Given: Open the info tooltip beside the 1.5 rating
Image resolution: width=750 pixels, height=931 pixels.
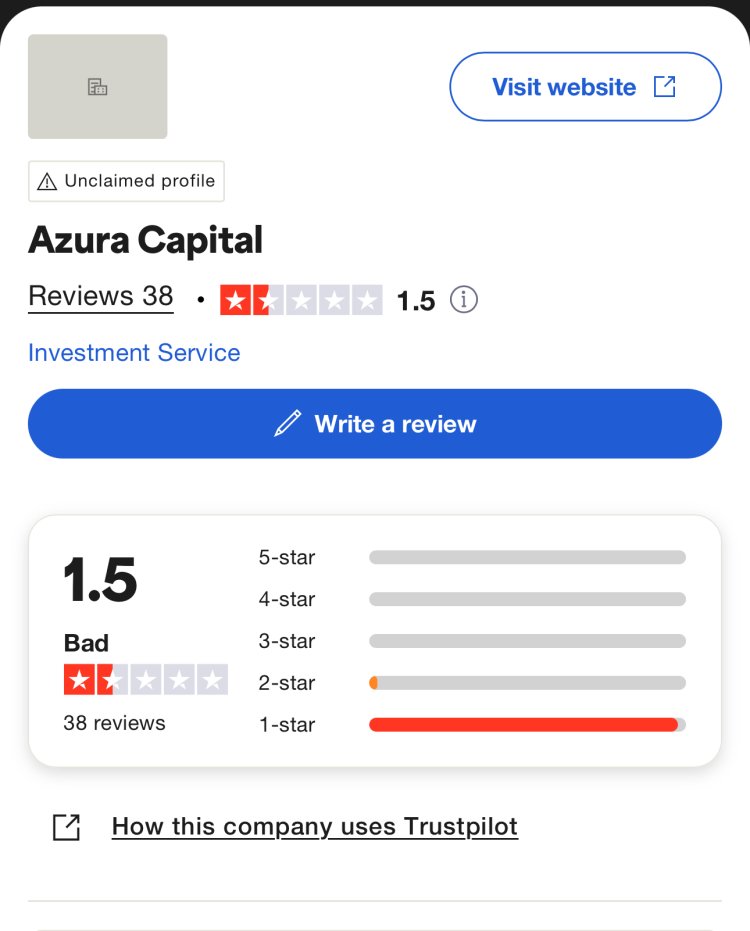Looking at the screenshot, I should (x=464, y=299).
